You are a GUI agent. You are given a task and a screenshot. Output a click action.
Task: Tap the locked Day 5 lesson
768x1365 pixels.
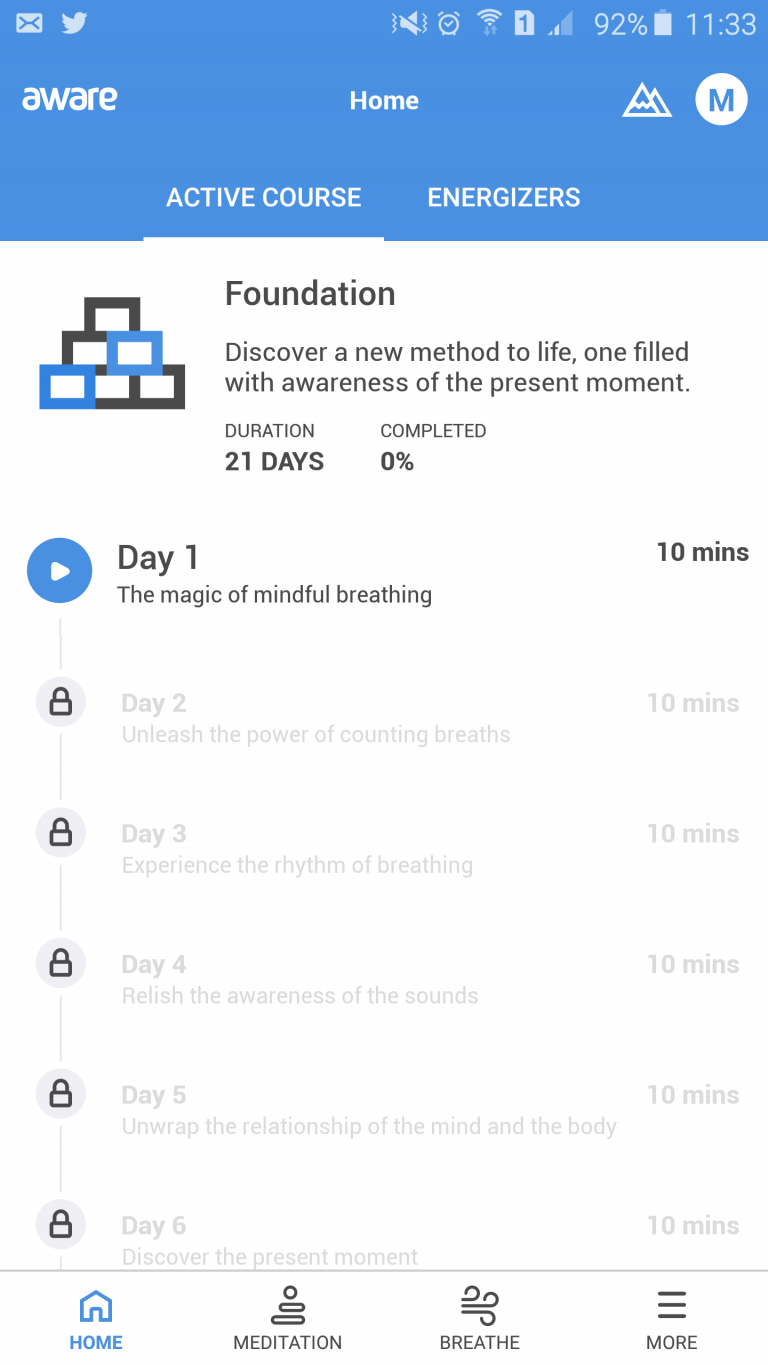384,1110
